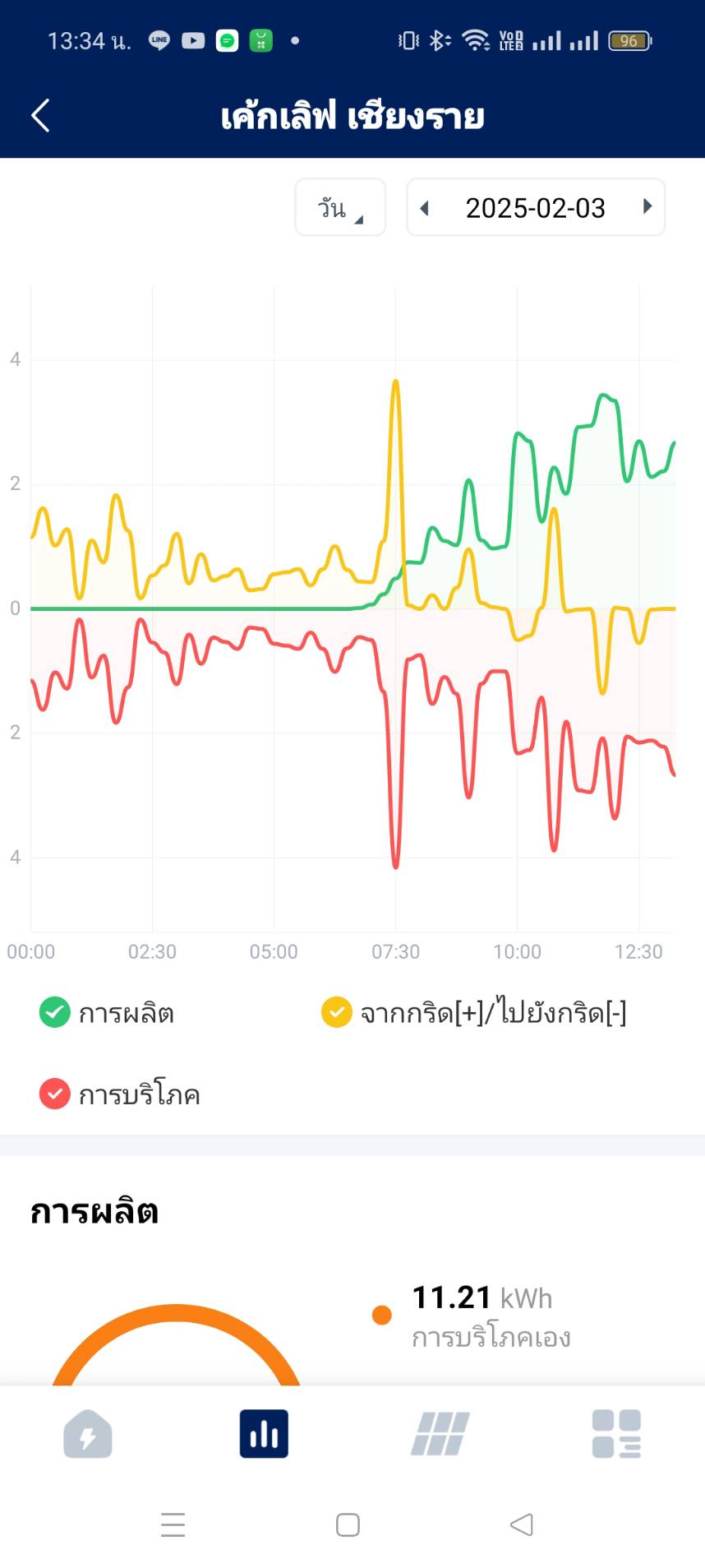Toggle the จากกริด[+]/ไปยังกริด[-] series
Screen dimensions: 705x1568
pyautogui.click(x=474, y=1012)
